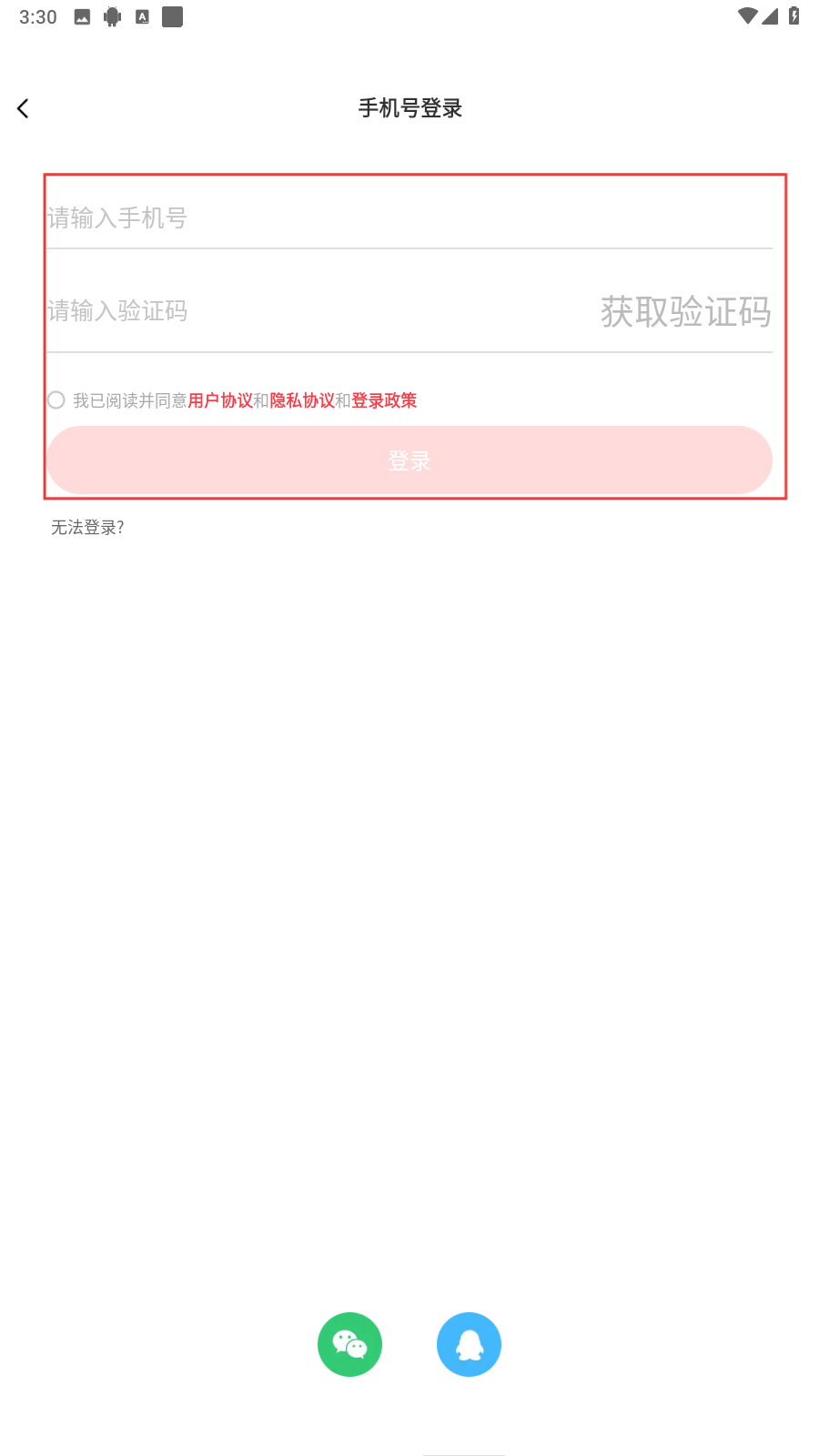Go back using the top-left arrow
819x1456 pixels.
(x=24, y=109)
